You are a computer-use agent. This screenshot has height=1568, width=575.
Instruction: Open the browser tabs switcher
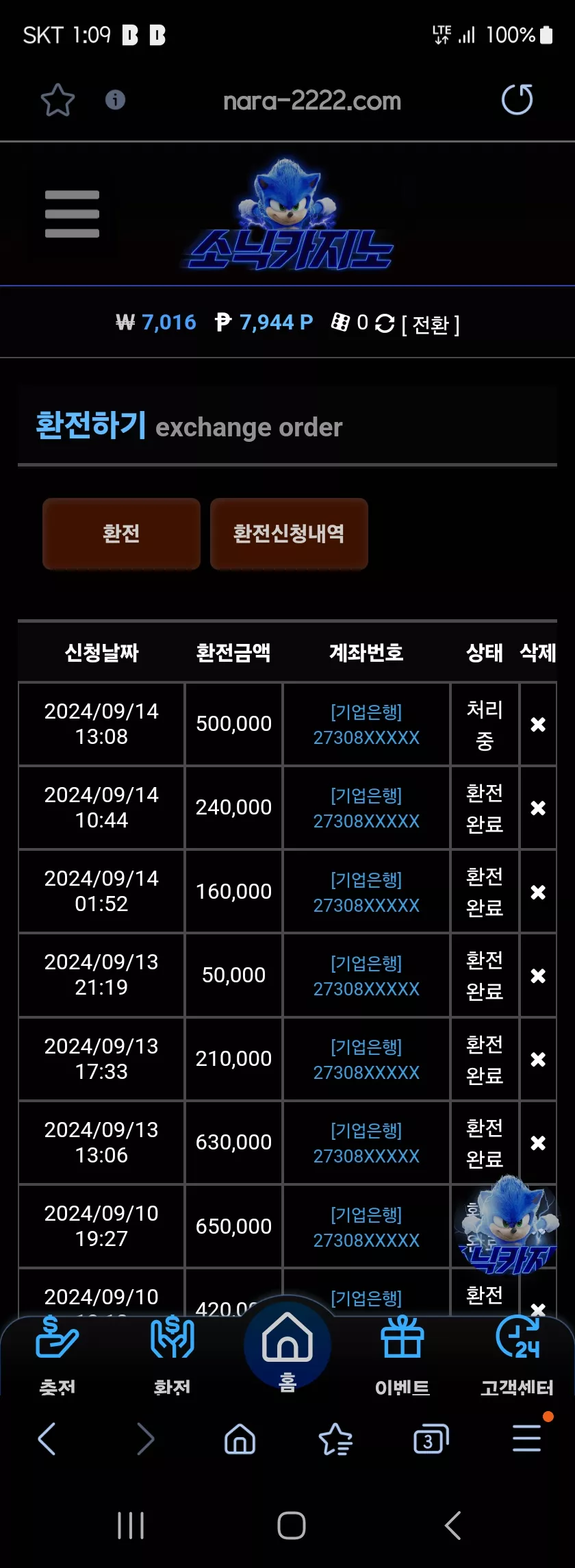point(431,1439)
